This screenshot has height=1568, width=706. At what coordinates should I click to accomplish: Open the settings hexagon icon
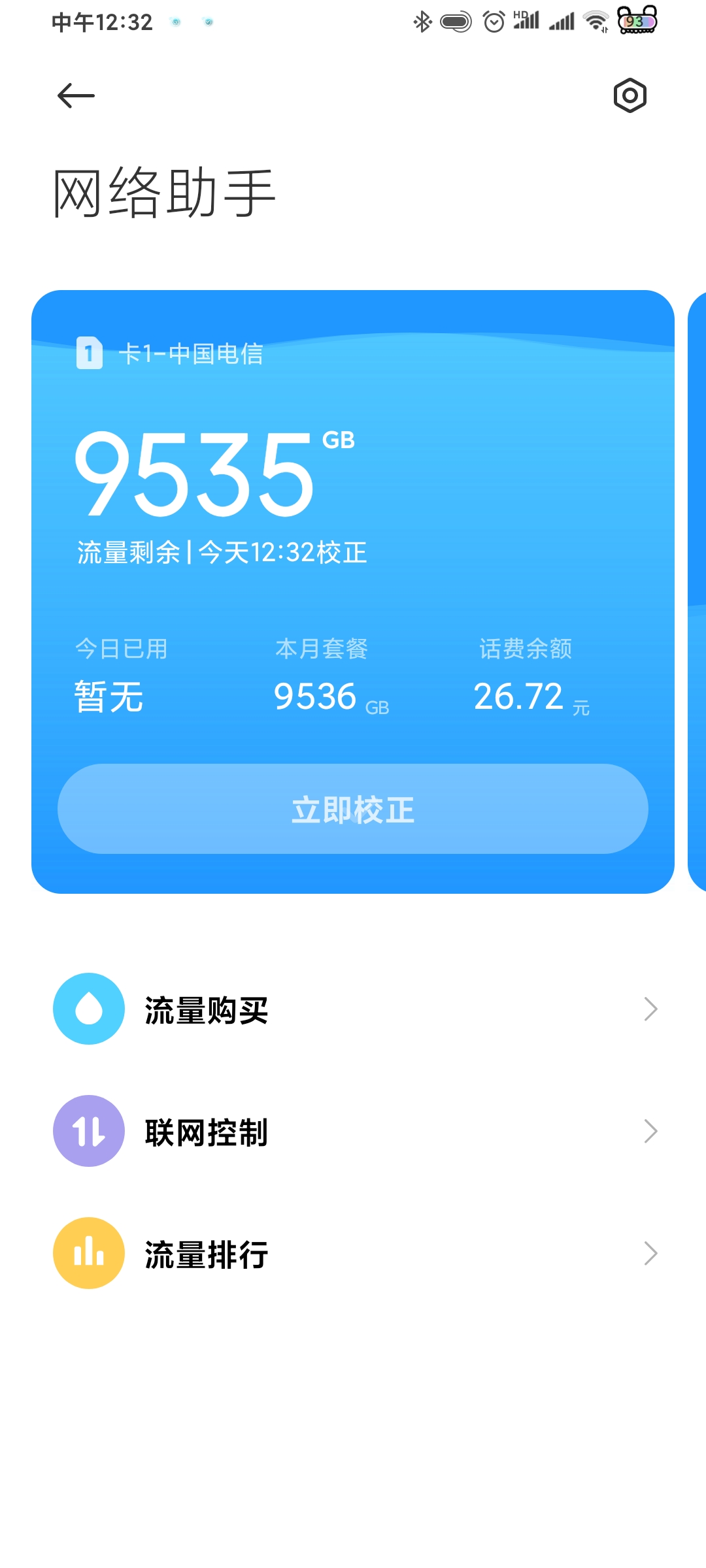630,96
